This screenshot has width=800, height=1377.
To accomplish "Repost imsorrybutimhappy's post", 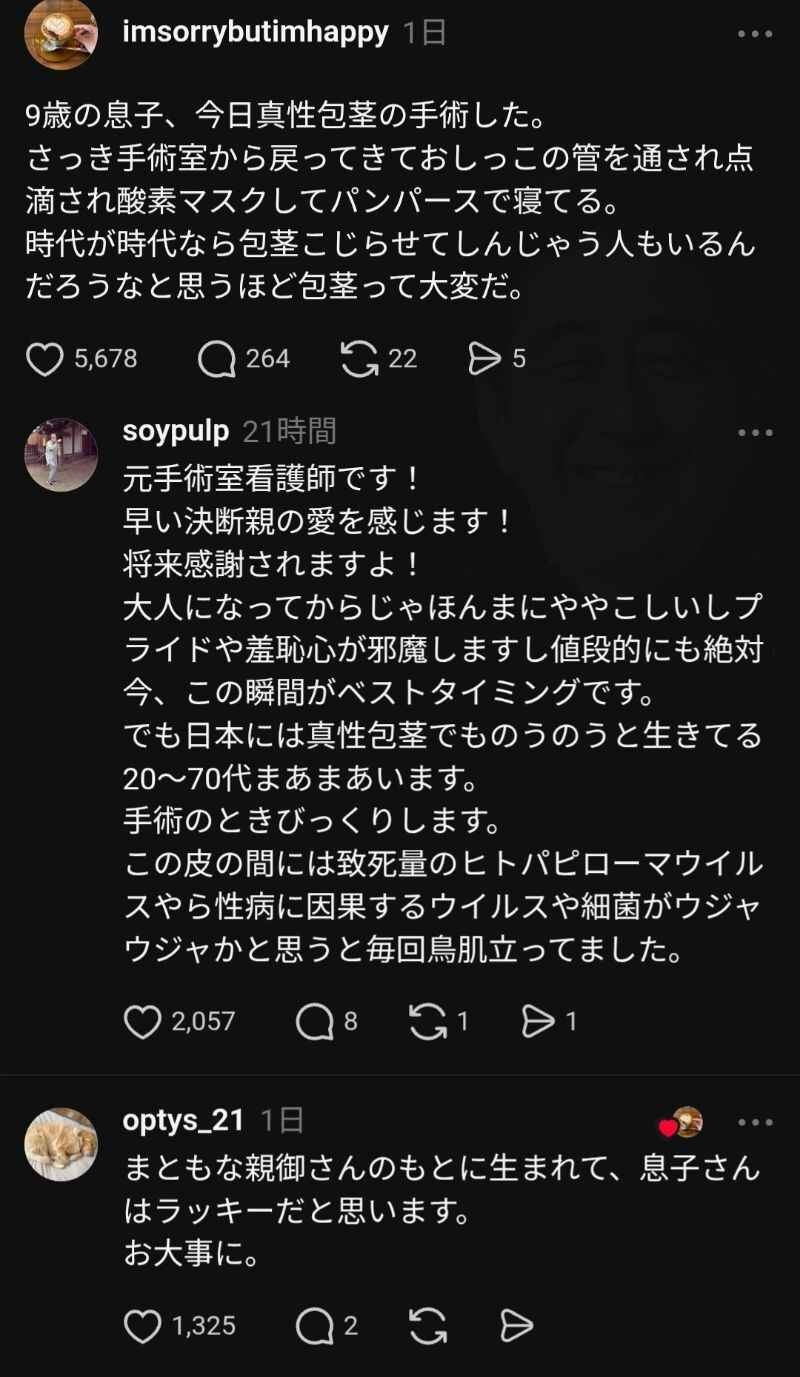I will [x=359, y=359].
